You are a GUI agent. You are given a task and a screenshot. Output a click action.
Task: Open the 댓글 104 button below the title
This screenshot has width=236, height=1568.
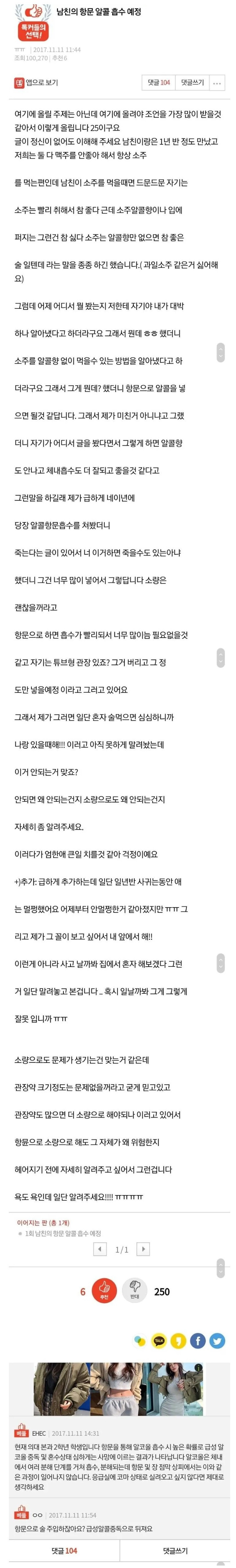(159, 83)
